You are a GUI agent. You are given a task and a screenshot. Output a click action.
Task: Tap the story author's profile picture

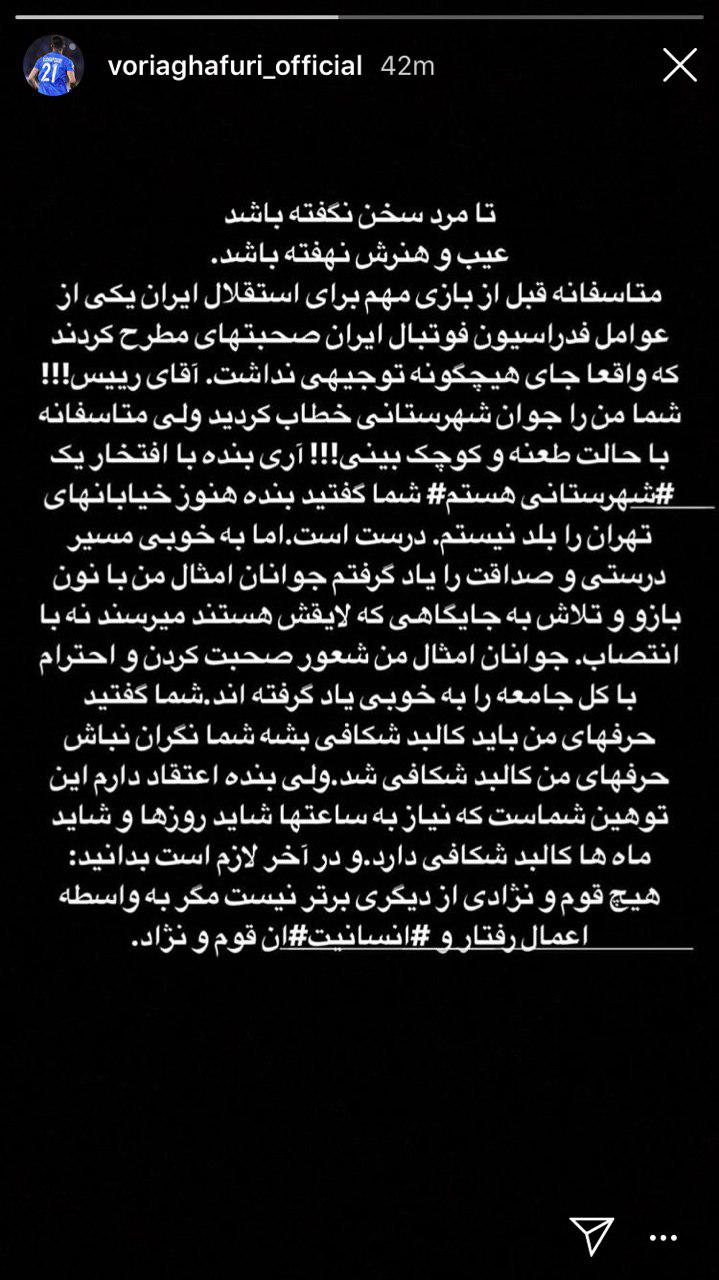(54, 66)
